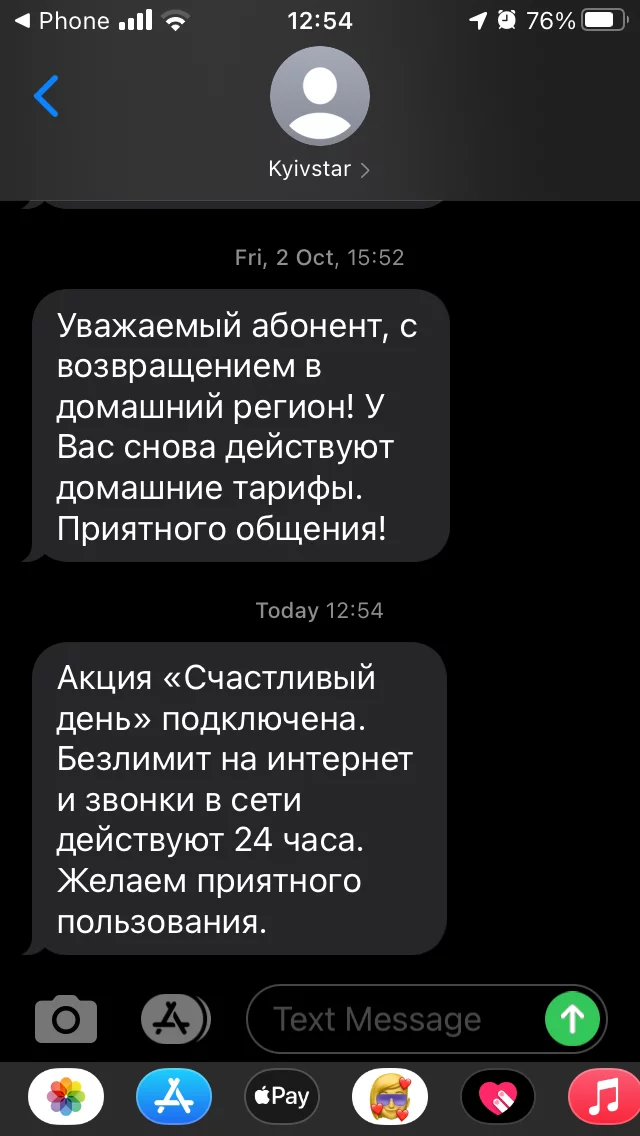
Task: Tap the Text Message input field
Action: [395, 1019]
